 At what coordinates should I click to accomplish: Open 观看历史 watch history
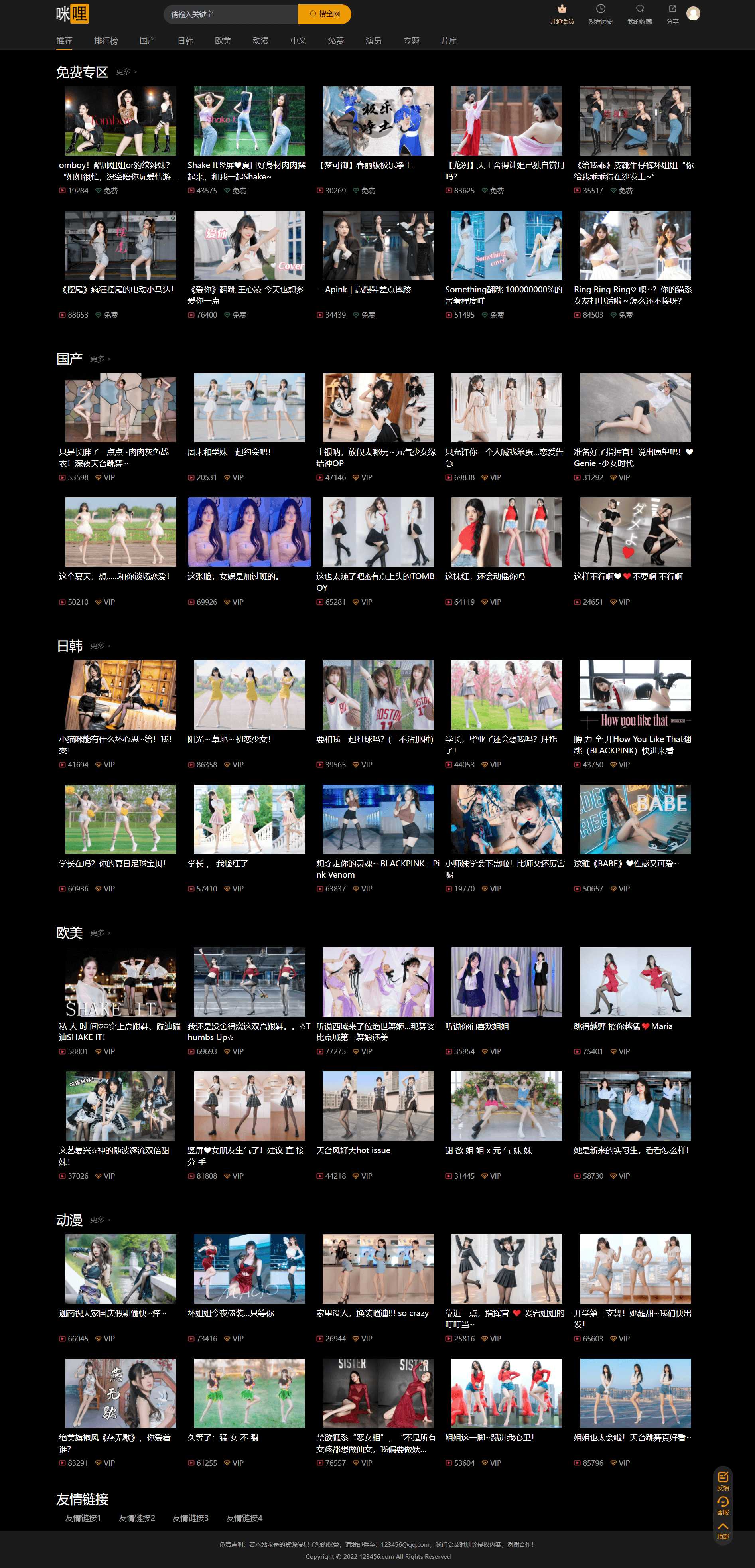click(600, 14)
